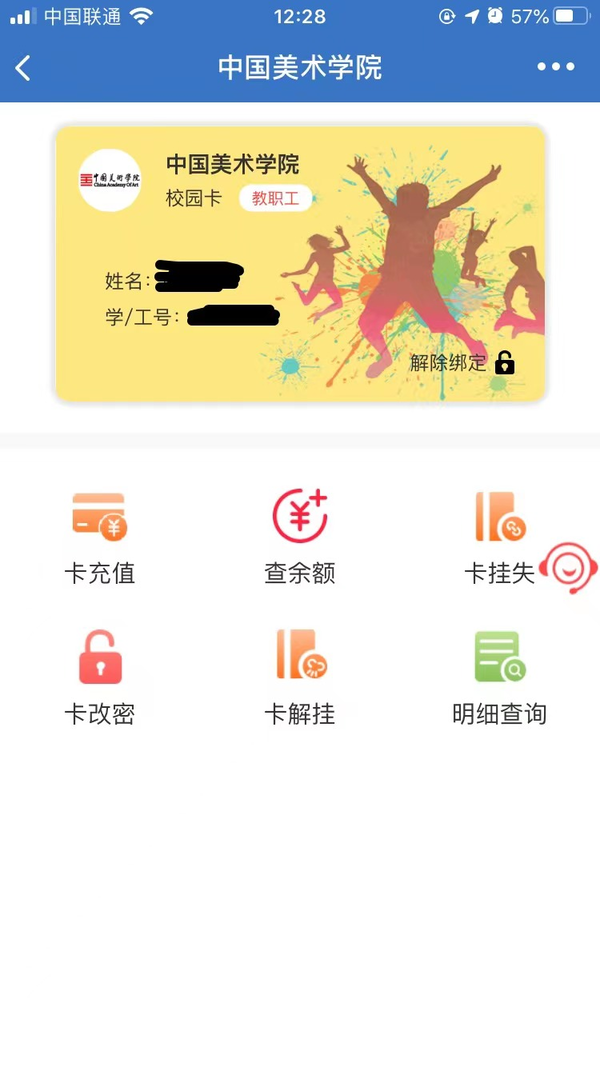Open the floating customer service icon
The image size is (600, 1067).
[x=570, y=566]
